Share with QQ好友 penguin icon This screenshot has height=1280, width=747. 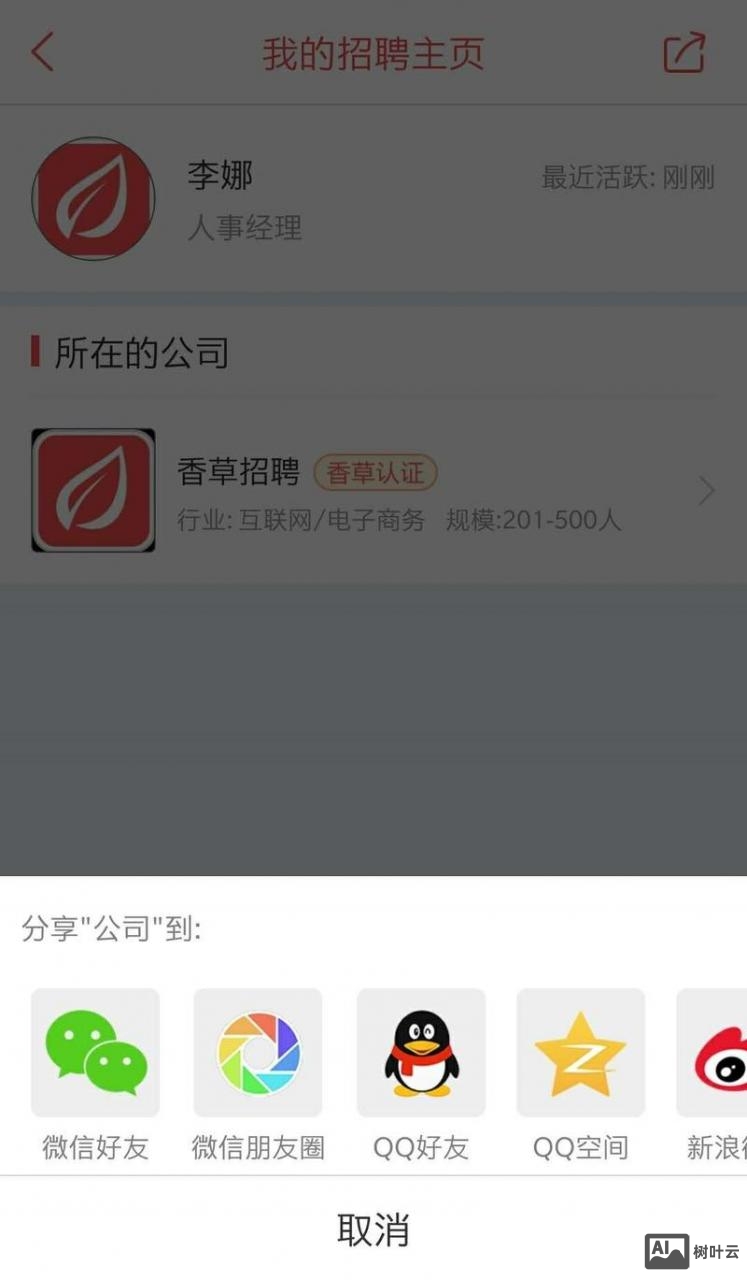420,1052
